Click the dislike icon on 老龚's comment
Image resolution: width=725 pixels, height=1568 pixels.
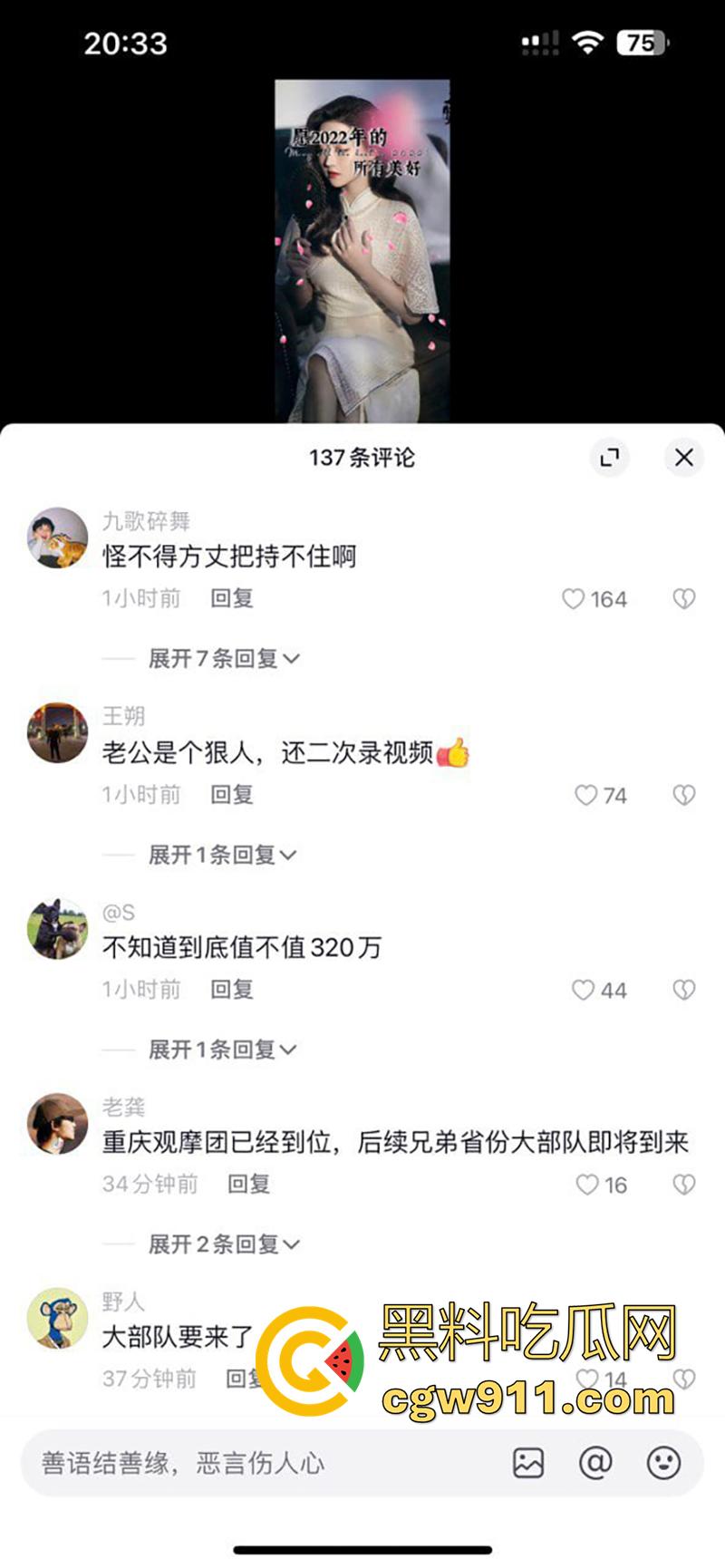[x=685, y=1184]
